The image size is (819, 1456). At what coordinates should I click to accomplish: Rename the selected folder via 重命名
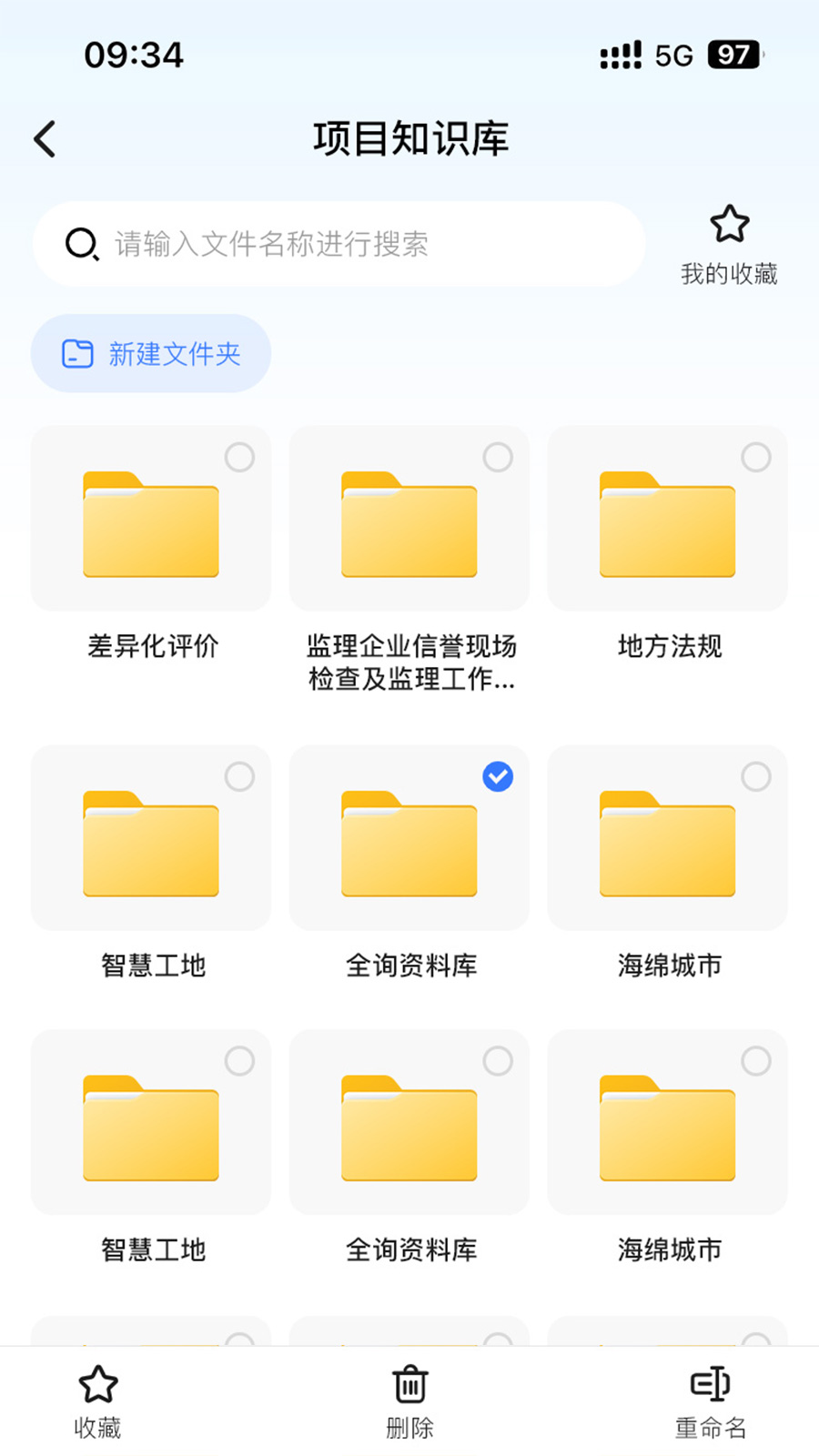(710, 1401)
